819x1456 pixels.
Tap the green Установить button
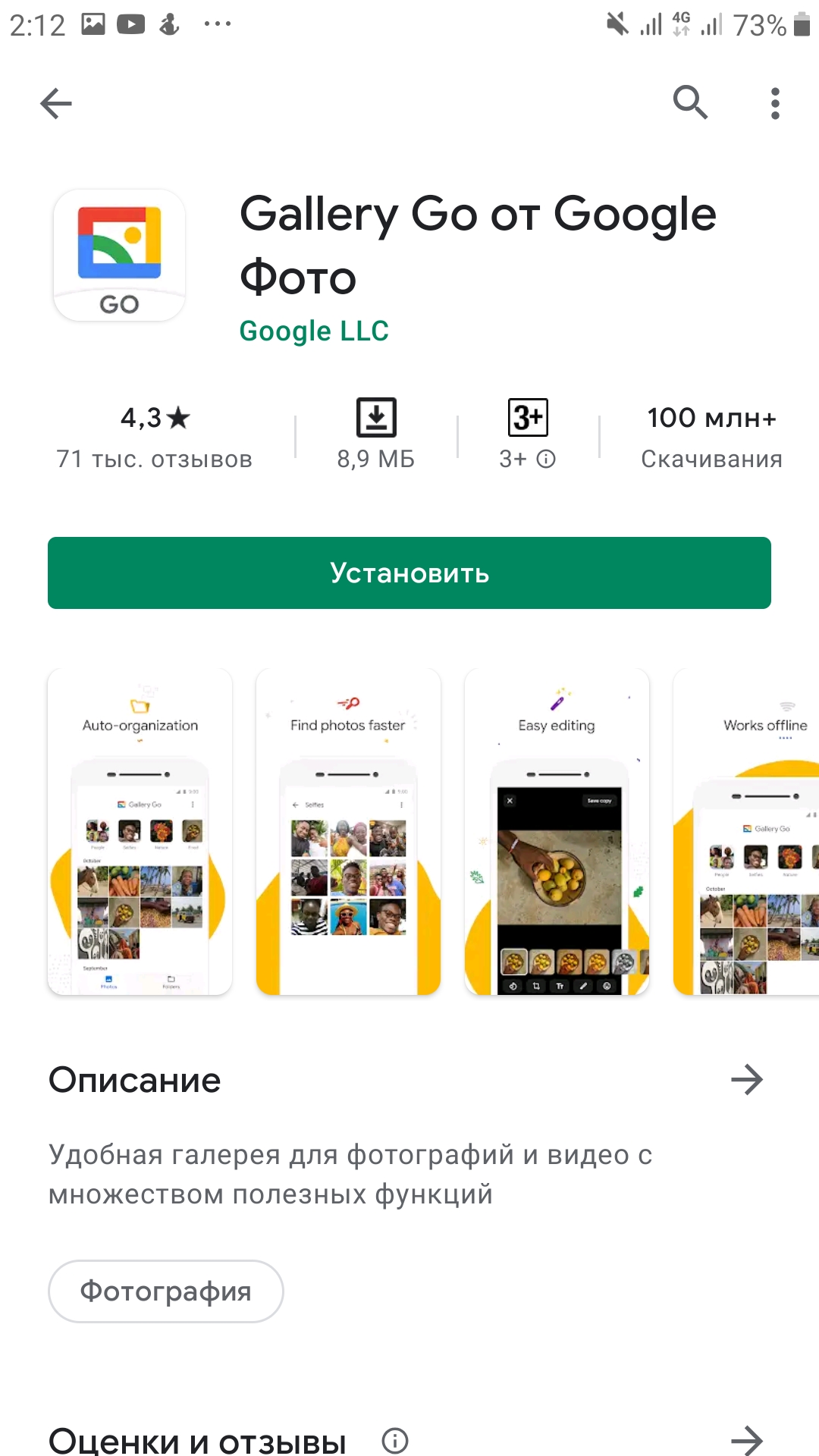pos(409,573)
